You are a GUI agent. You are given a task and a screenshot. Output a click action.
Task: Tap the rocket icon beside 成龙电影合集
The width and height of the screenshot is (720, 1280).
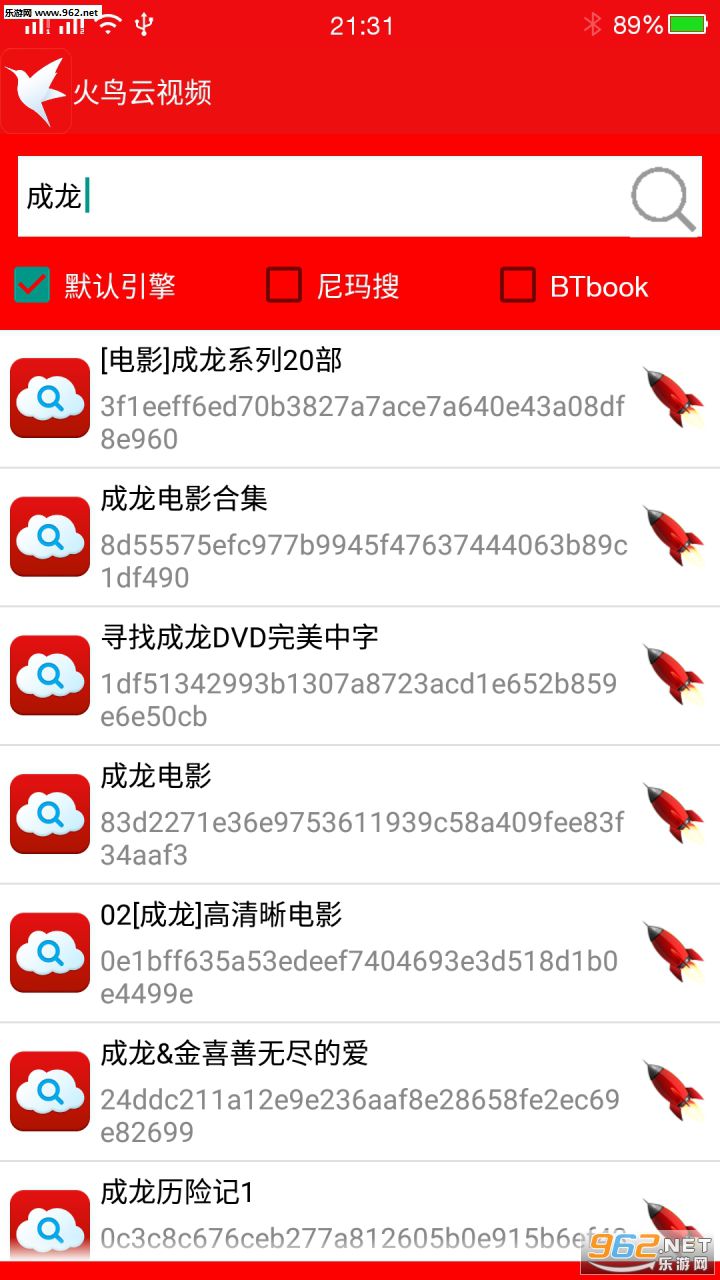click(x=673, y=537)
